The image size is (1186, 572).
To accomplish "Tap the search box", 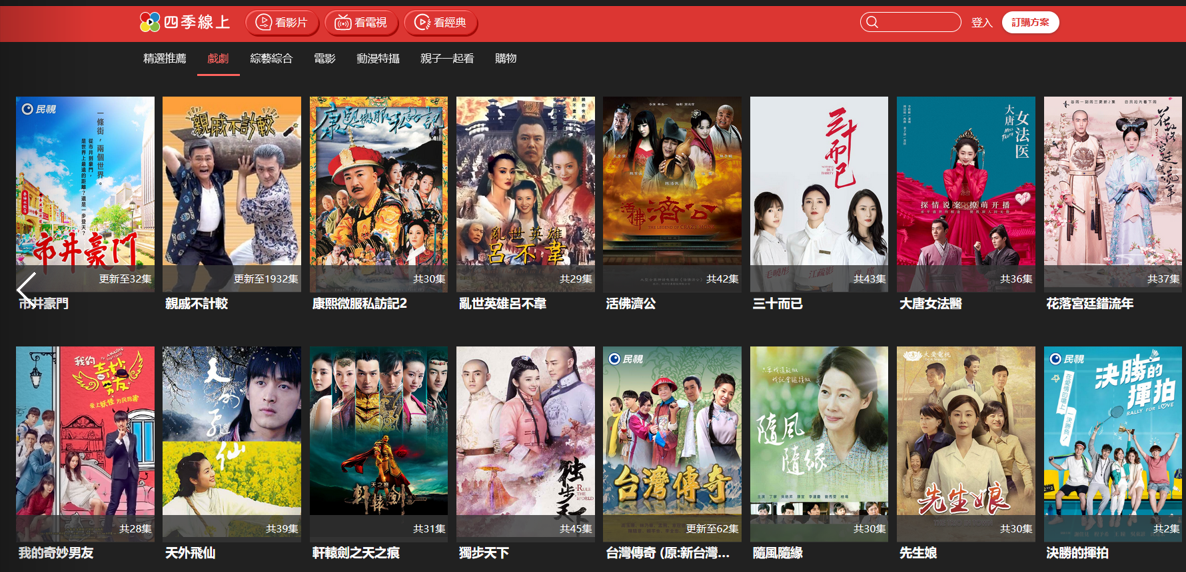I will (912, 22).
